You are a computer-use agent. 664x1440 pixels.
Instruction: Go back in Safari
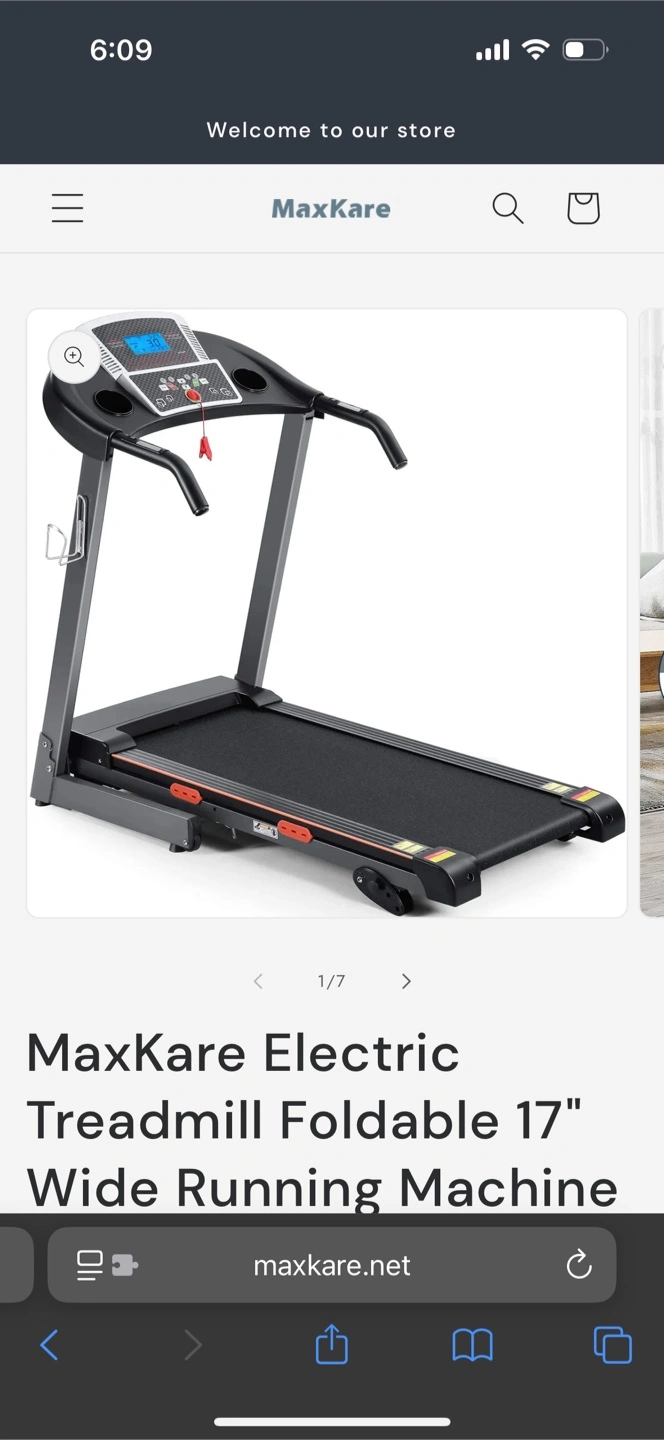coord(49,1345)
